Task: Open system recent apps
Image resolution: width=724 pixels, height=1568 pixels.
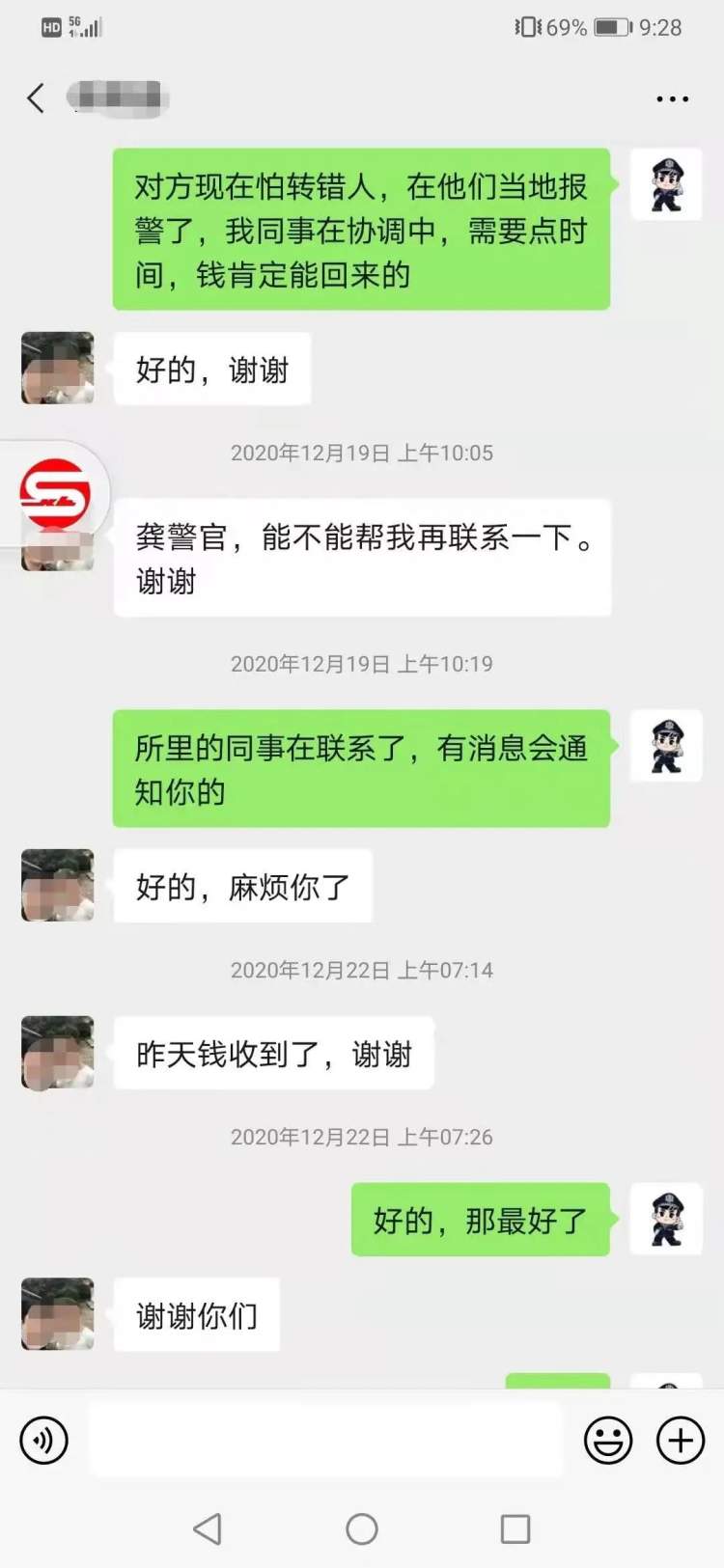Action: 515,1528
